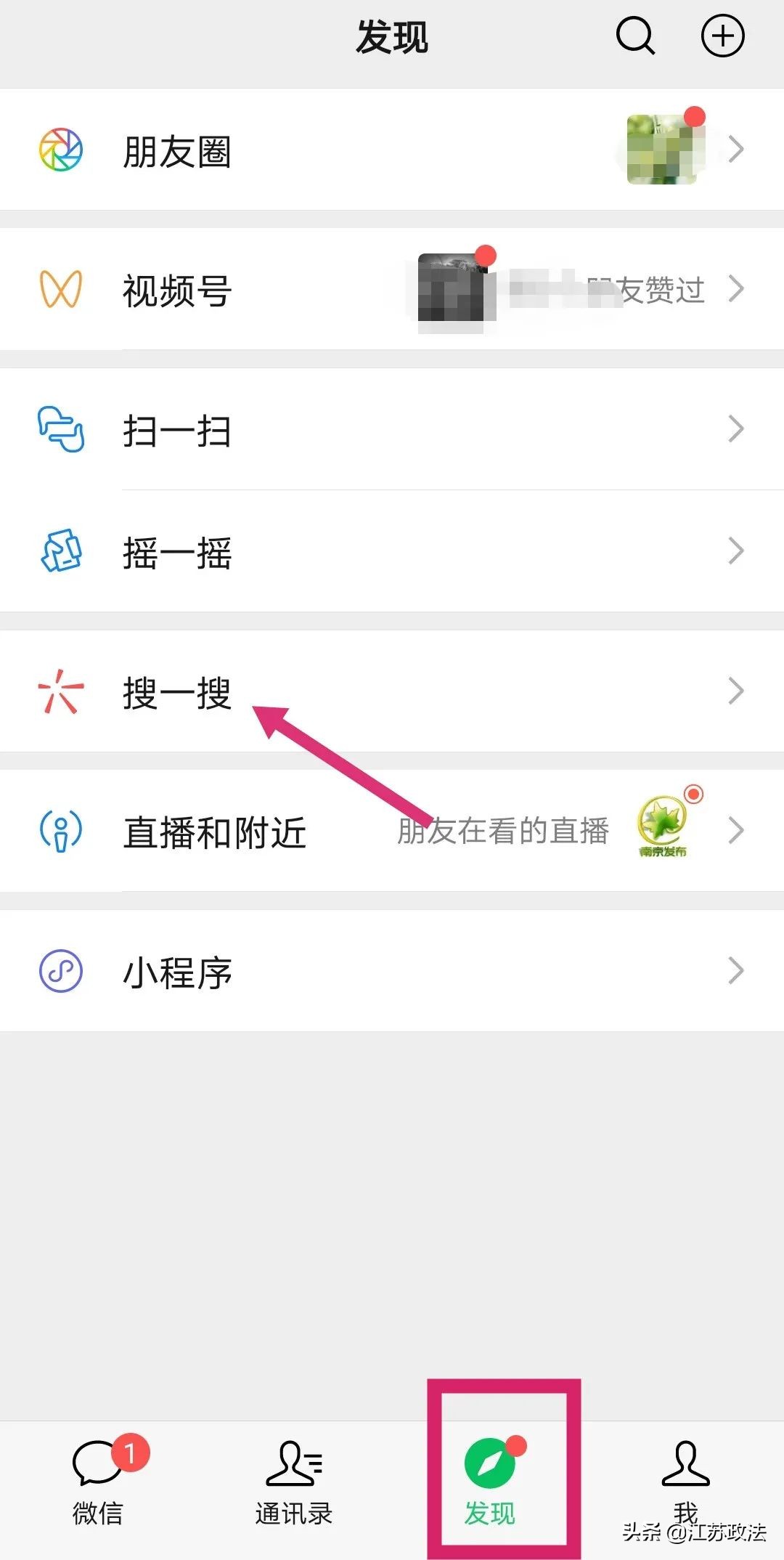Tap the magnifier search icon in top bar
Viewport: 784px width, 1560px height.
634,36
